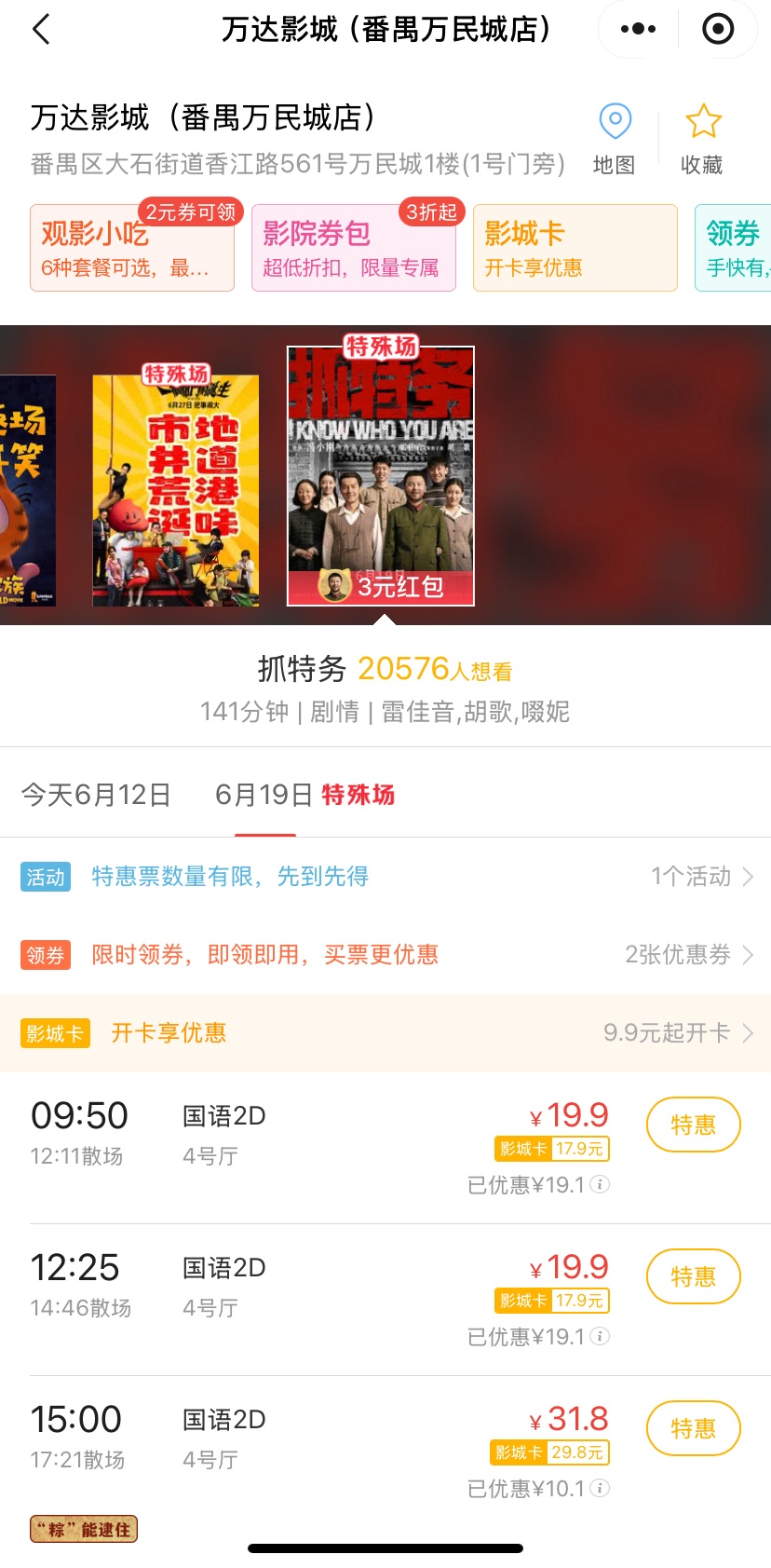Select the 市地井道 movie poster
Viewport: 771px width, 1568px height.
coord(176,491)
